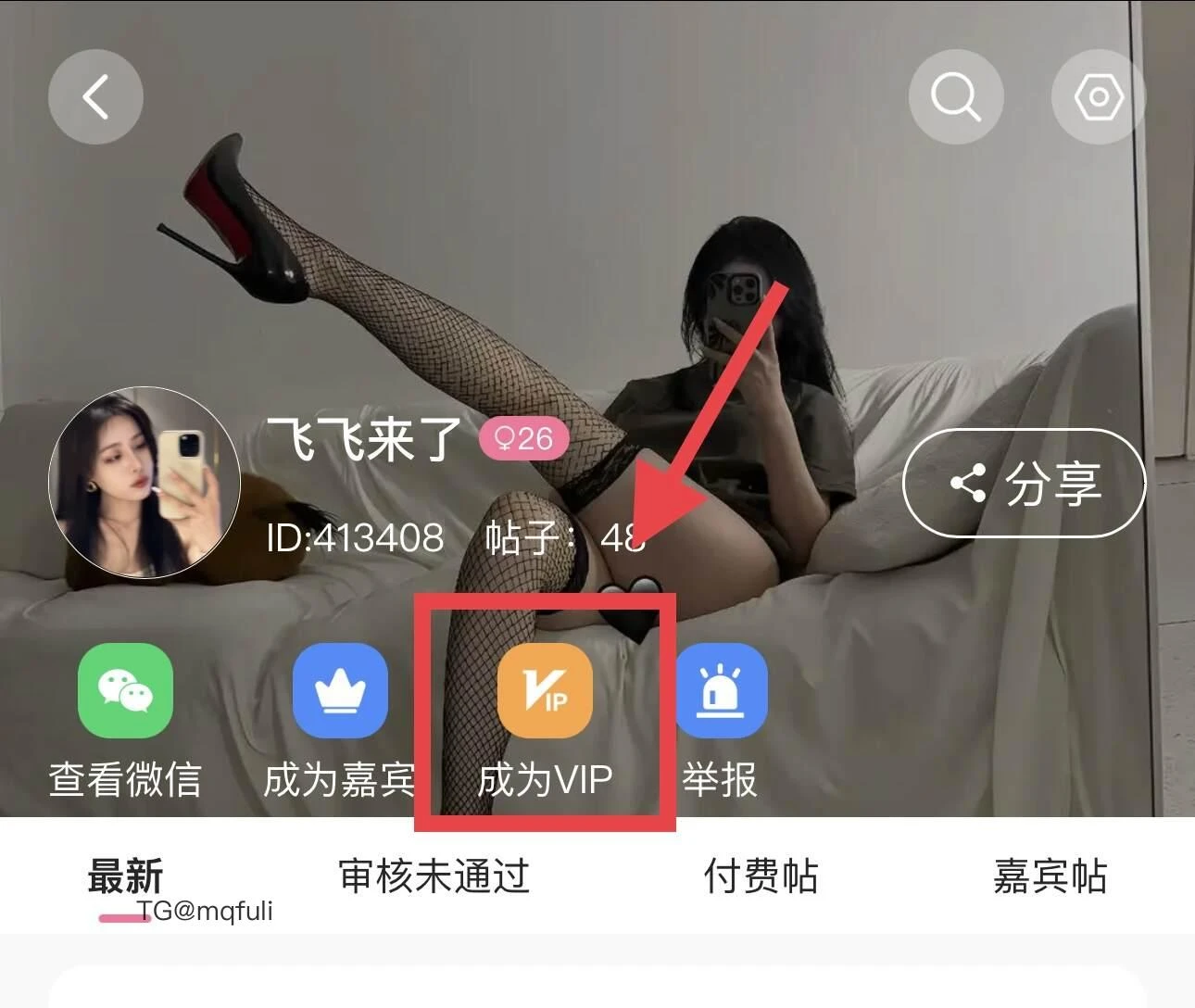Open the hexagon settings icon
Image resolution: width=1195 pixels, height=1008 pixels.
point(1099,96)
